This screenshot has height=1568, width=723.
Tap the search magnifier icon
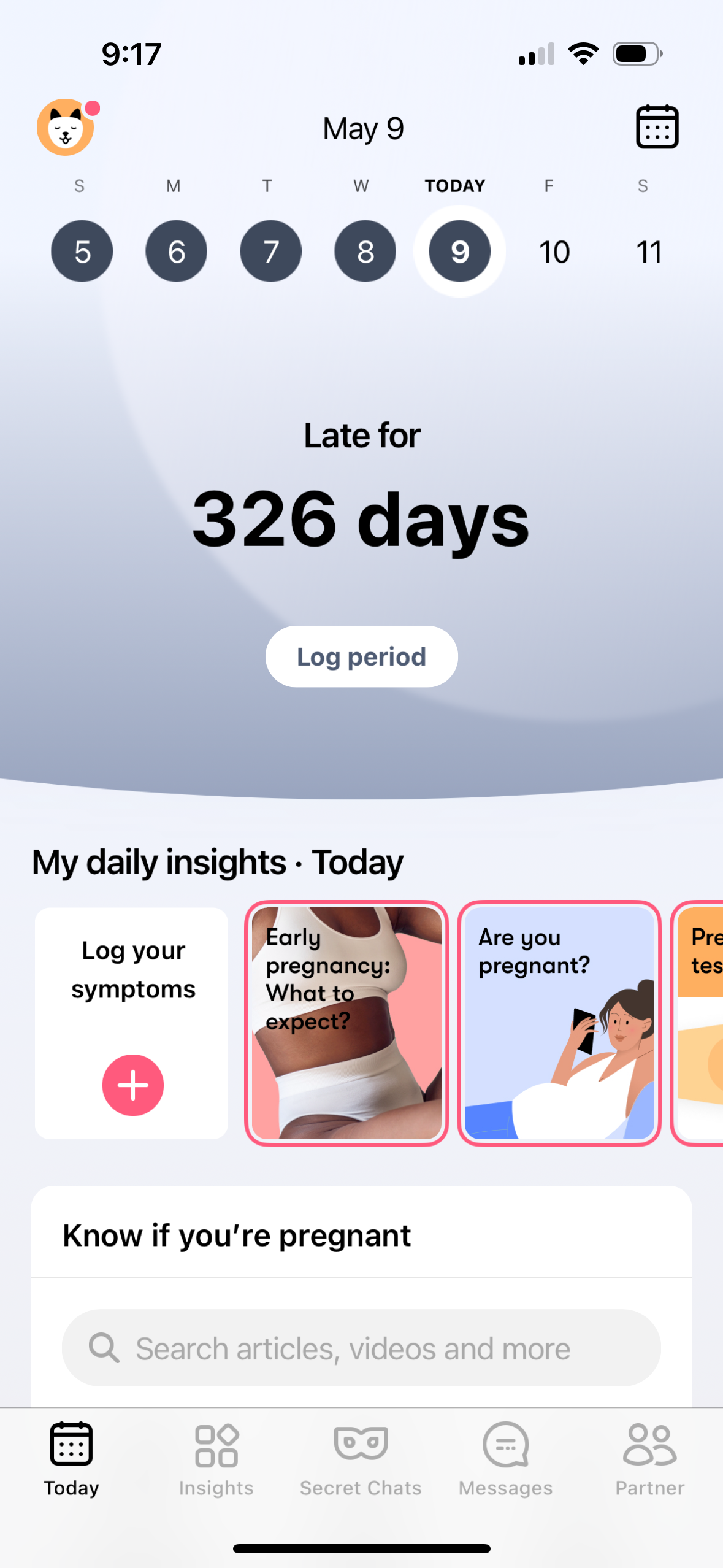104,1348
